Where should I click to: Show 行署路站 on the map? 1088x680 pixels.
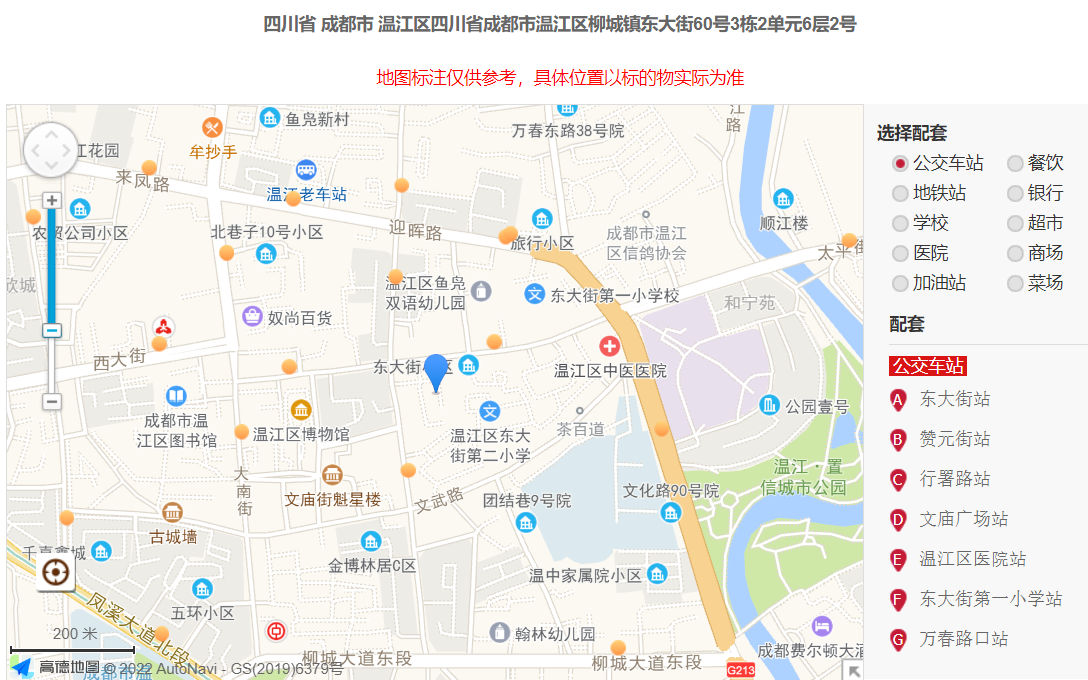pyautogui.click(x=954, y=479)
